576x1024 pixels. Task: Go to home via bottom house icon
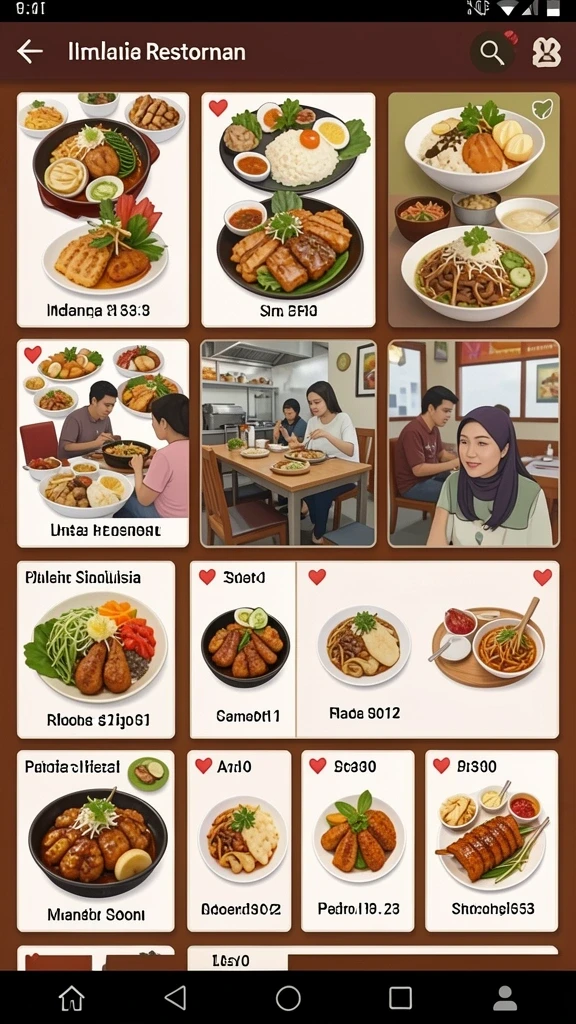tap(72, 998)
